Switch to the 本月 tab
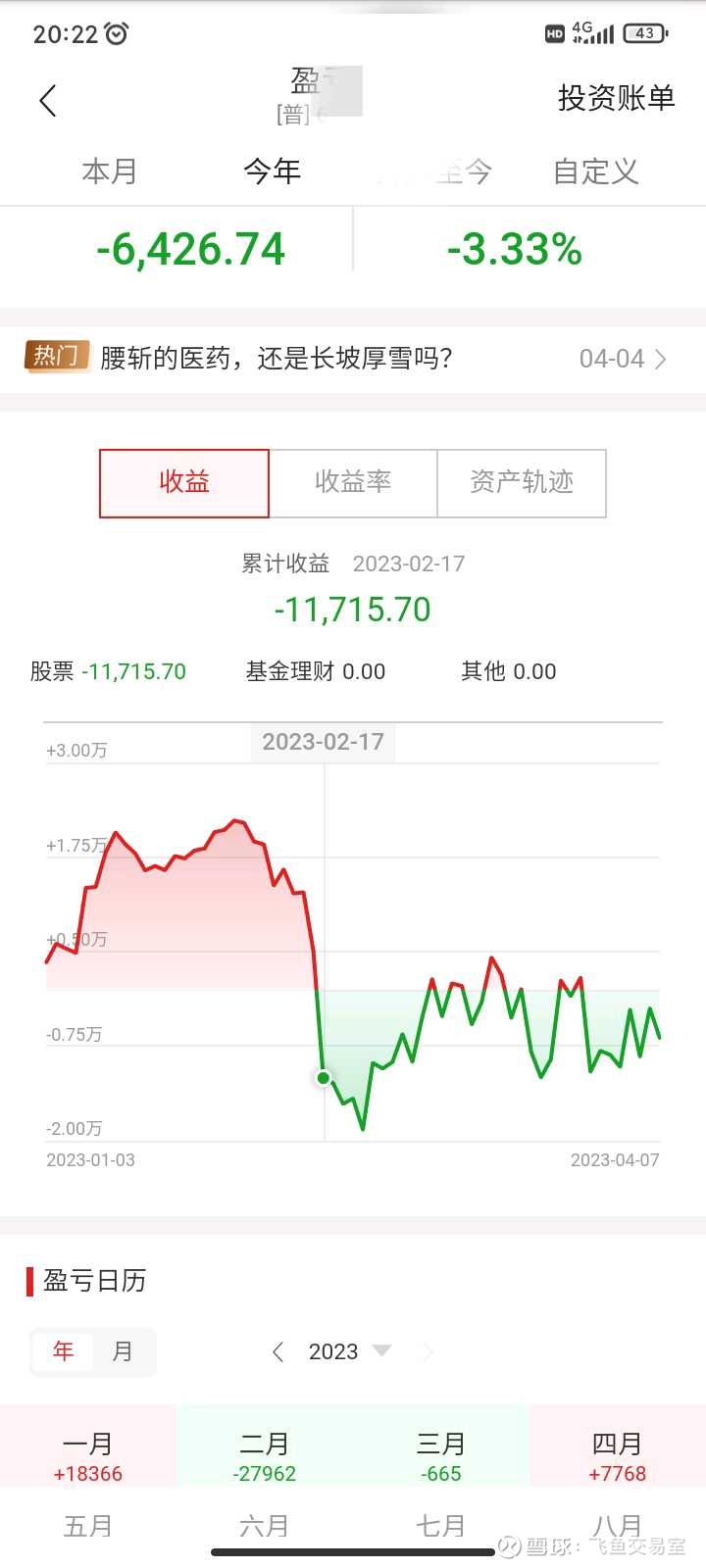This screenshot has width=706, height=1568. click(110, 171)
